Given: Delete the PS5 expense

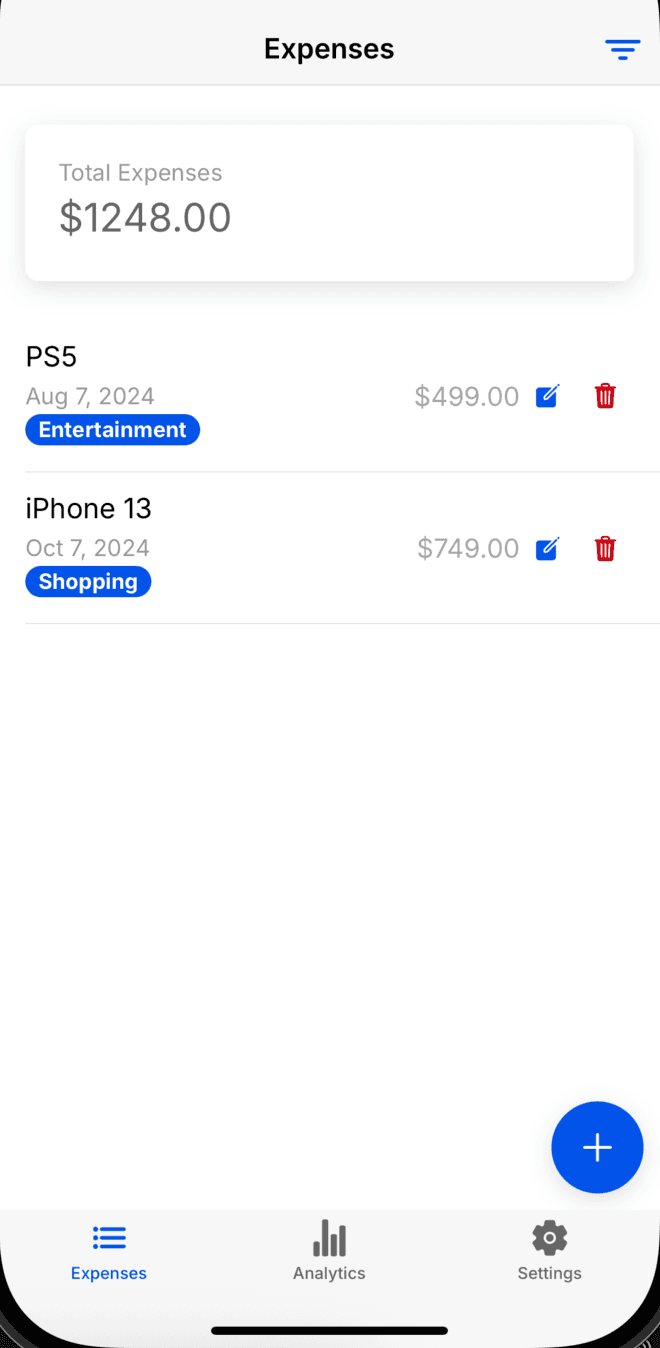Looking at the screenshot, I should coord(605,396).
